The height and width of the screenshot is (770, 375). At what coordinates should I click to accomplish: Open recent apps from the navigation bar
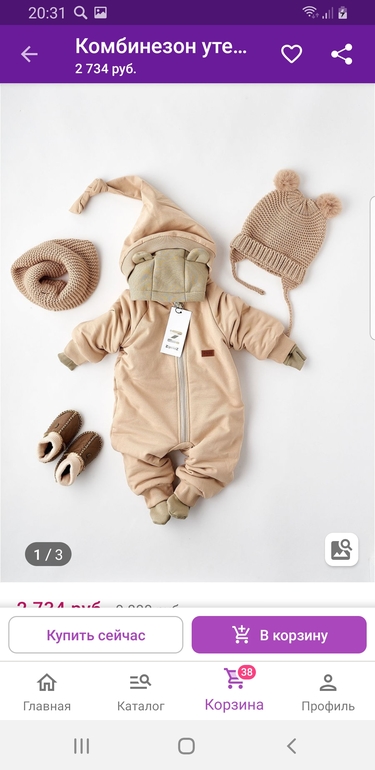click(81, 746)
